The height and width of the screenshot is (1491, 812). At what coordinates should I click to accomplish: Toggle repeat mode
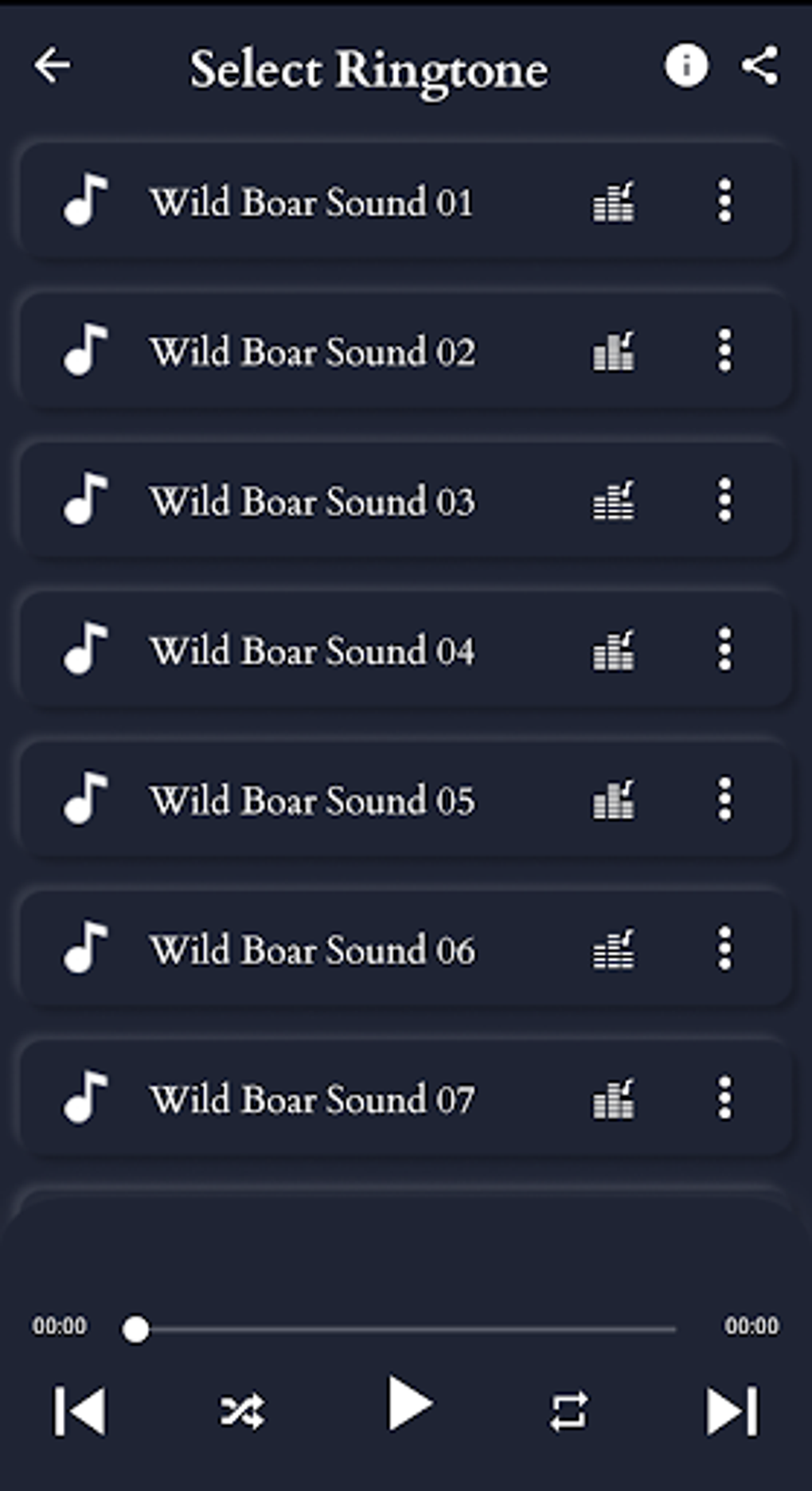[x=568, y=1411]
